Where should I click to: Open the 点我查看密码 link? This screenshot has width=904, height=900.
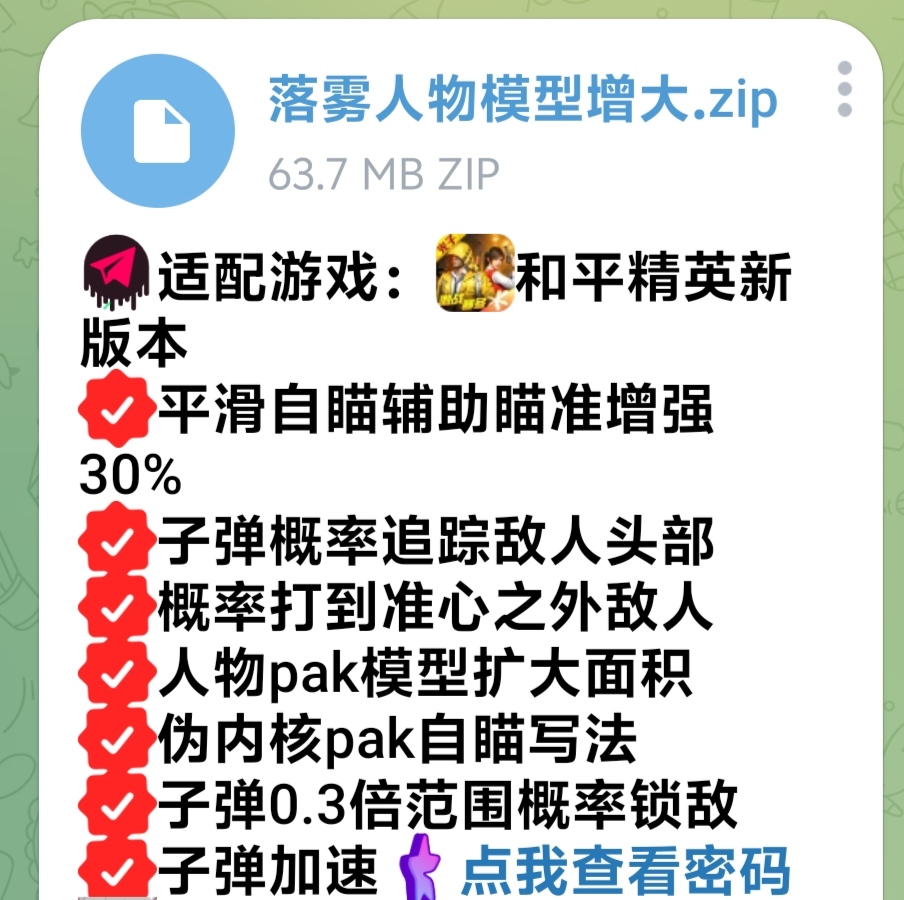pos(625,870)
